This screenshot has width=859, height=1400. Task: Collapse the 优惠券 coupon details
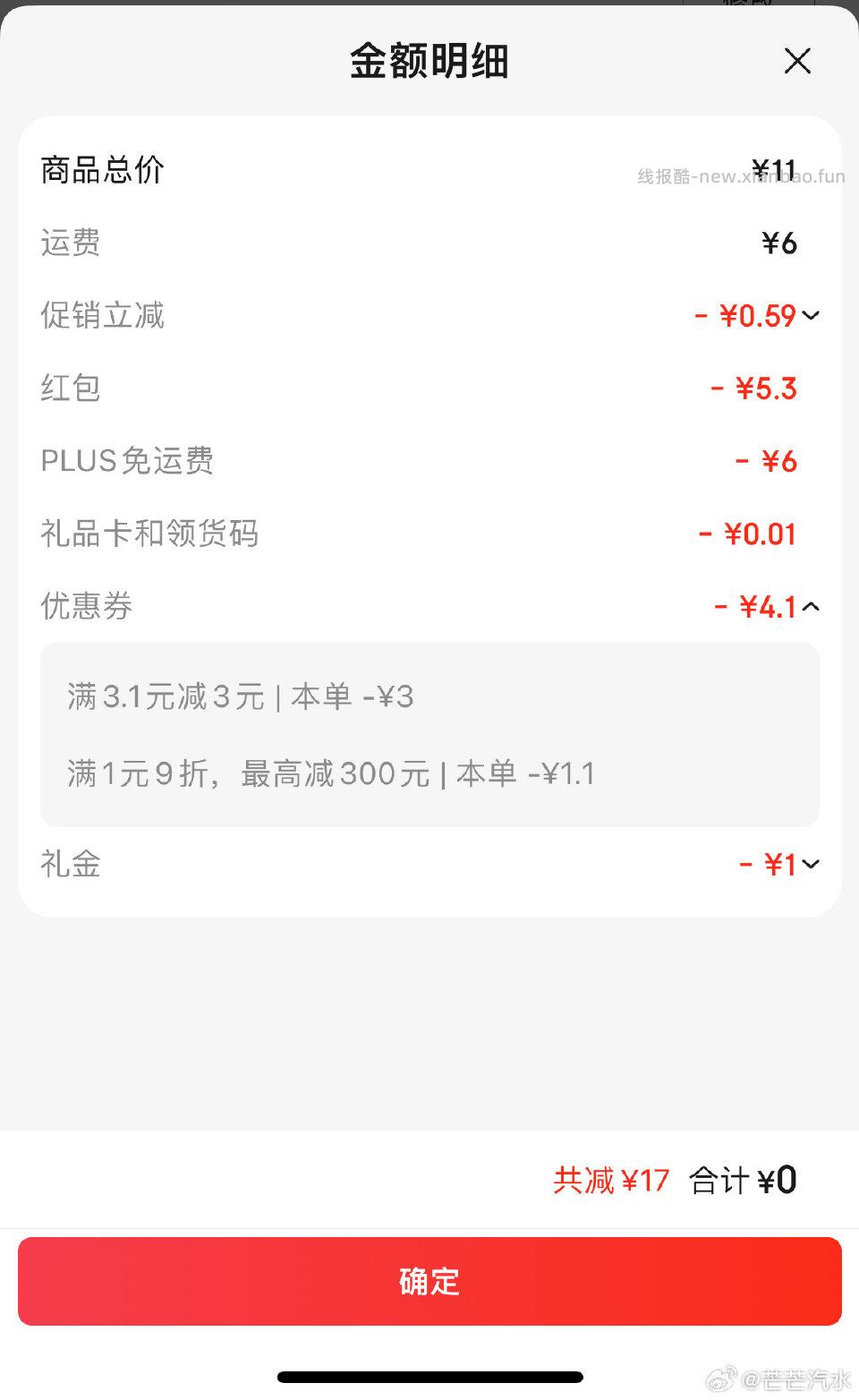click(811, 606)
